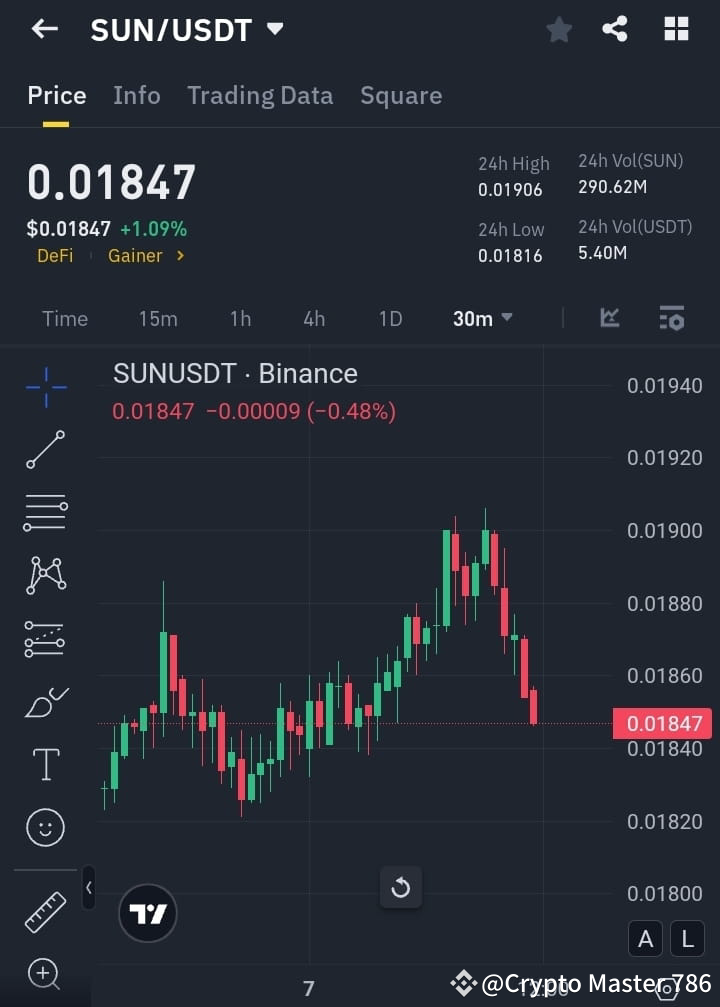Select the XABCD pattern tool
This screenshot has width=720, height=1007.
(x=45, y=575)
